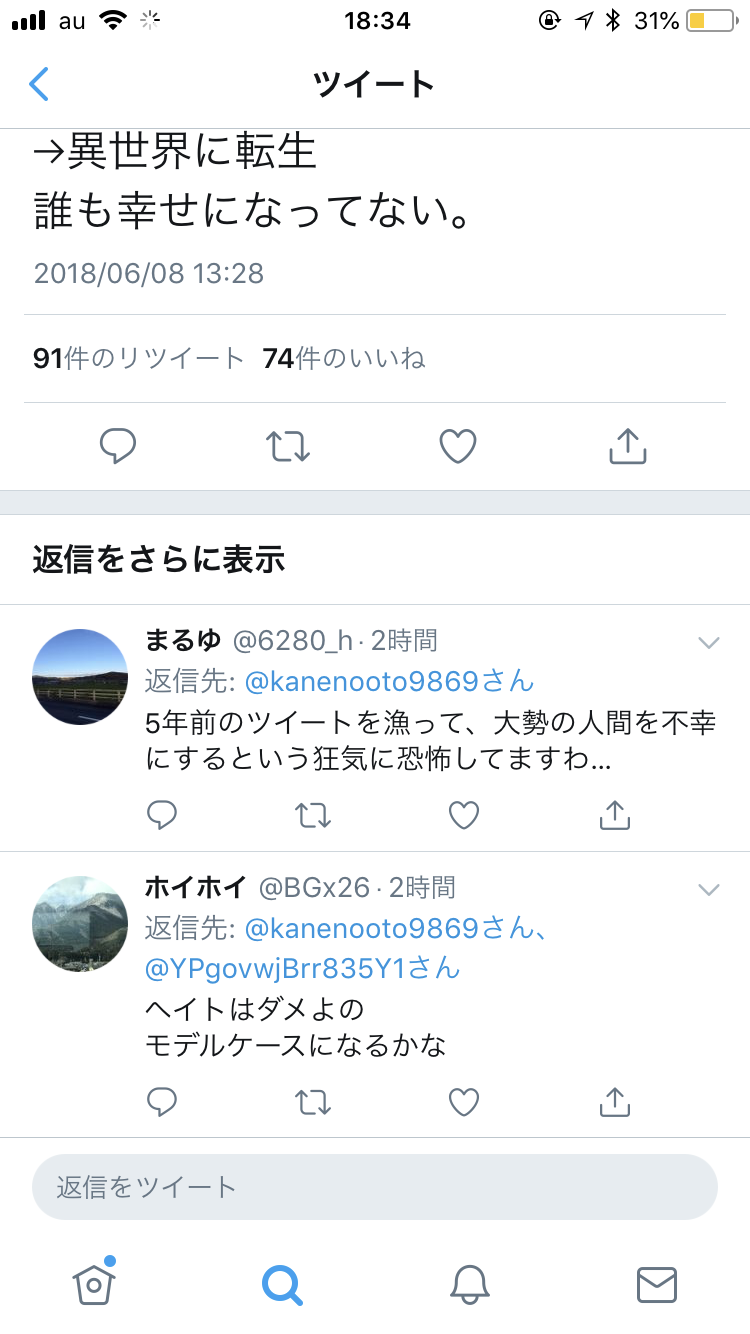Image resolution: width=750 pixels, height=1334 pixels.
Task: Retweet the main tweet
Action: coord(289,446)
